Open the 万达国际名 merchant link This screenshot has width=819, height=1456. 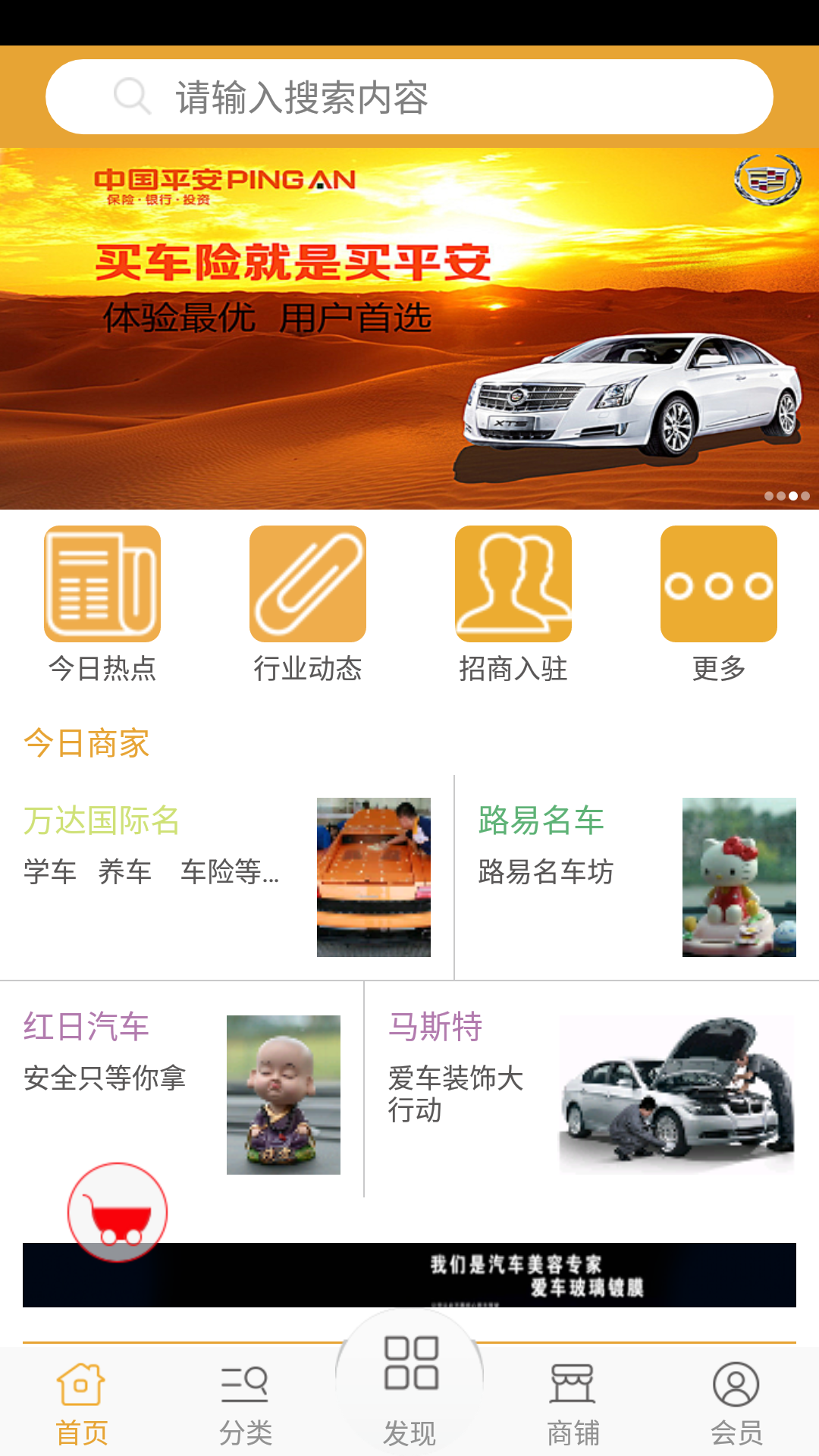point(102,819)
